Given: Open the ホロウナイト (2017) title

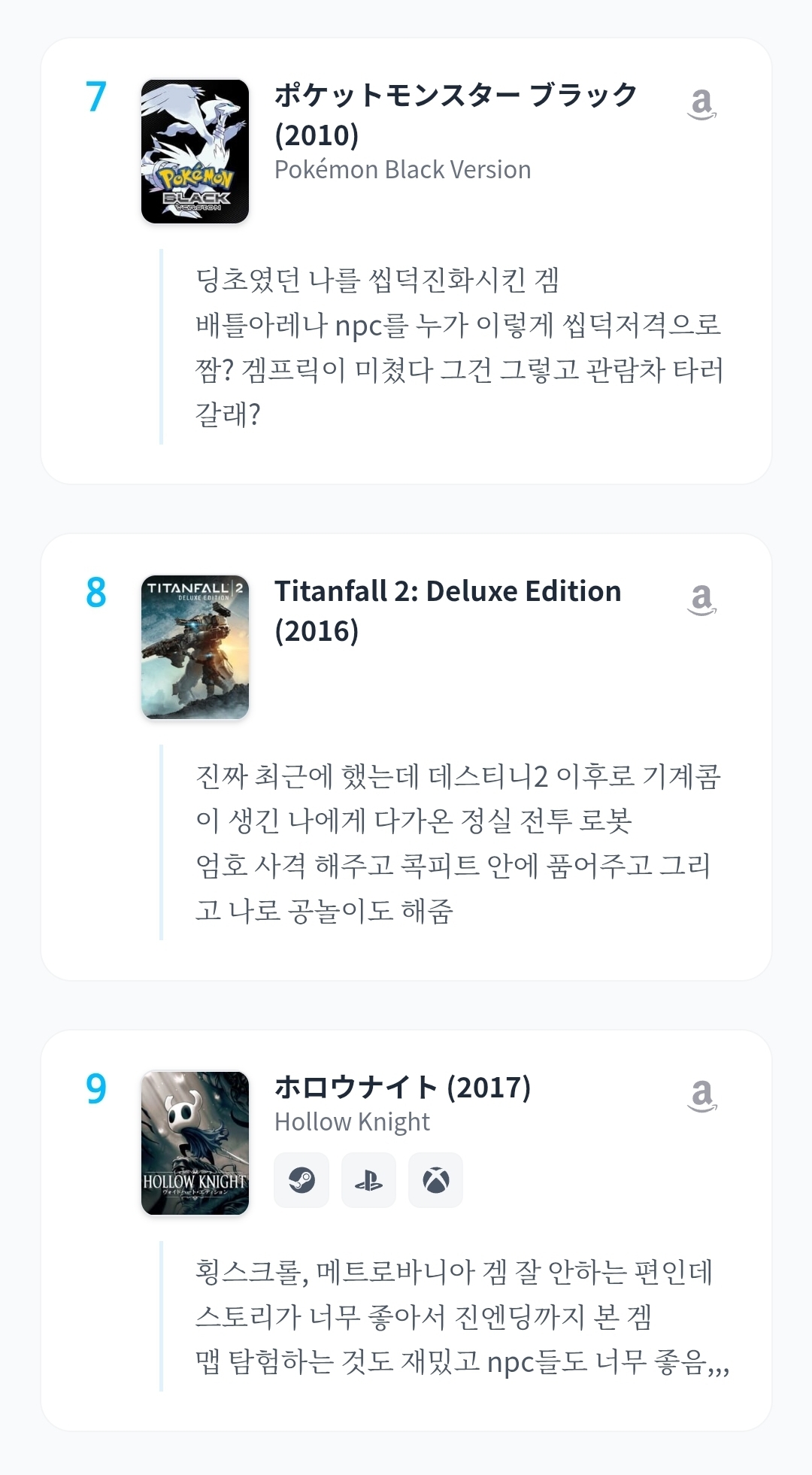Looking at the screenshot, I should coord(402,1088).
